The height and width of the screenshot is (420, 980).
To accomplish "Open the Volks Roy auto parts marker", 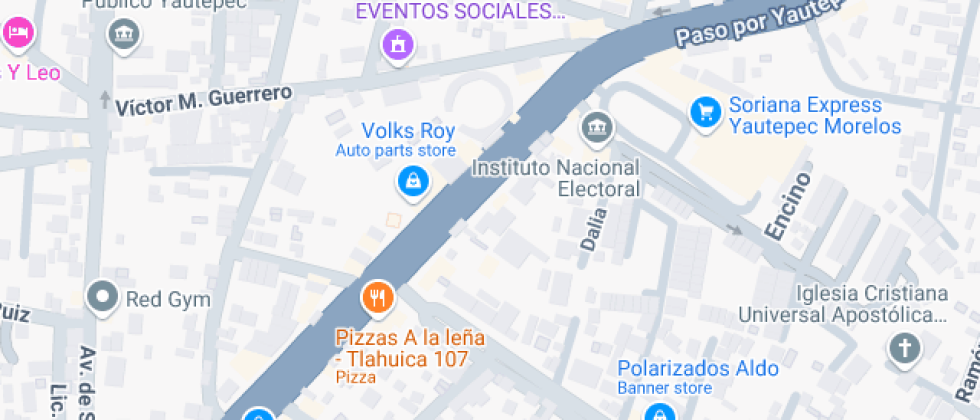I will coord(411,181).
